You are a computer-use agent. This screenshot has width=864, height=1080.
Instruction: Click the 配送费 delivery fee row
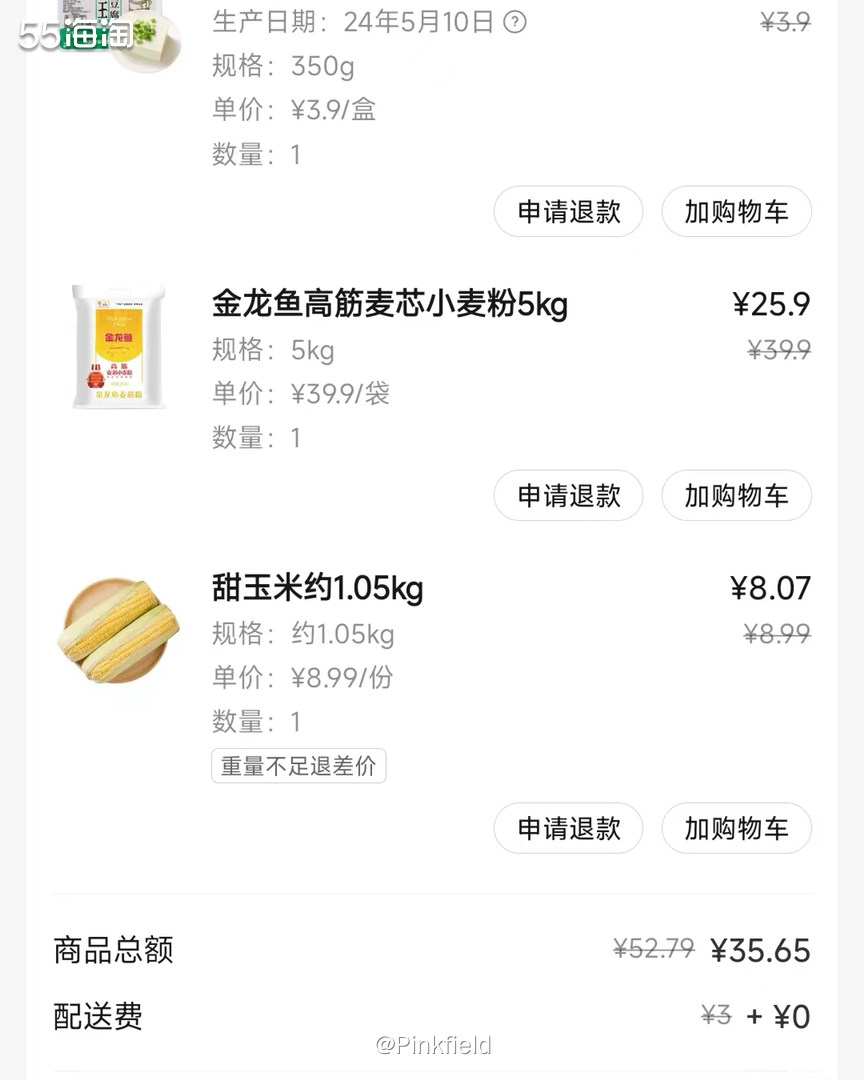point(100,1017)
